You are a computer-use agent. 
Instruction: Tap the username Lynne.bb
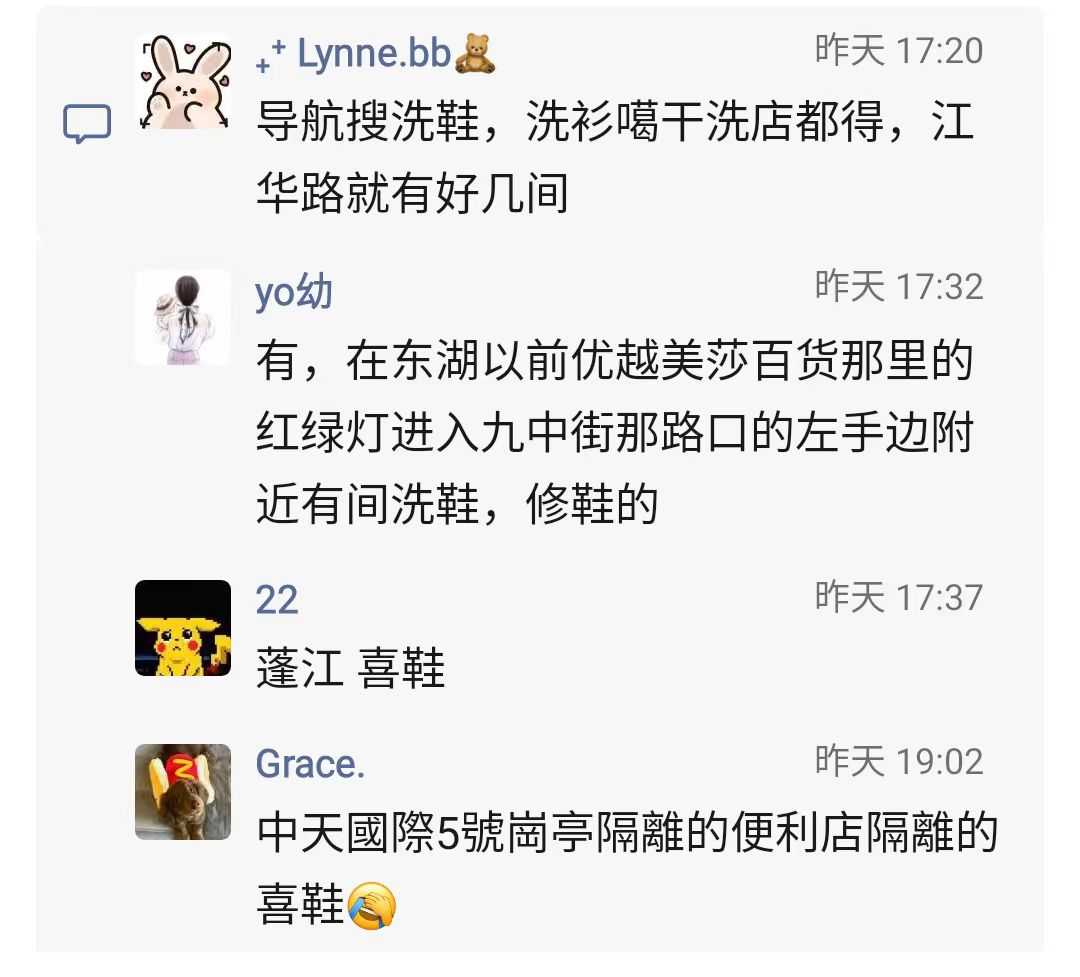click(x=376, y=56)
